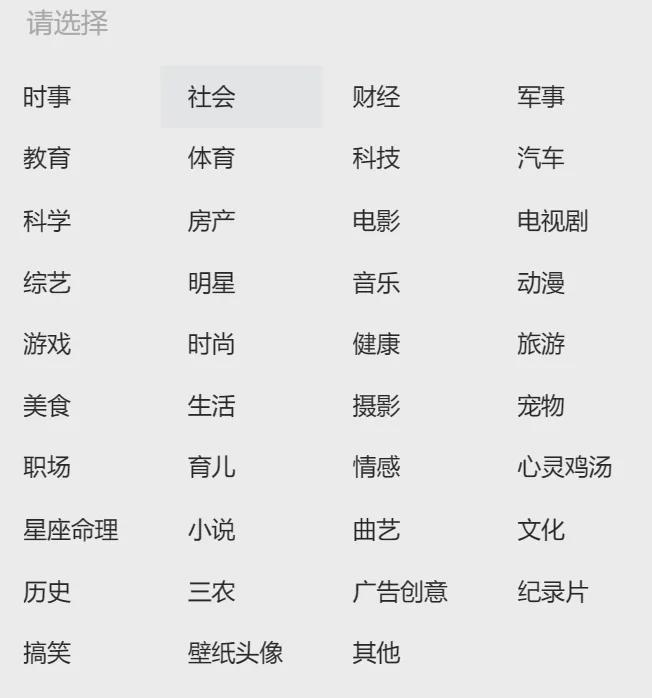The width and height of the screenshot is (652, 698).
Task: Pick the 广告创意 category
Action: (400, 591)
